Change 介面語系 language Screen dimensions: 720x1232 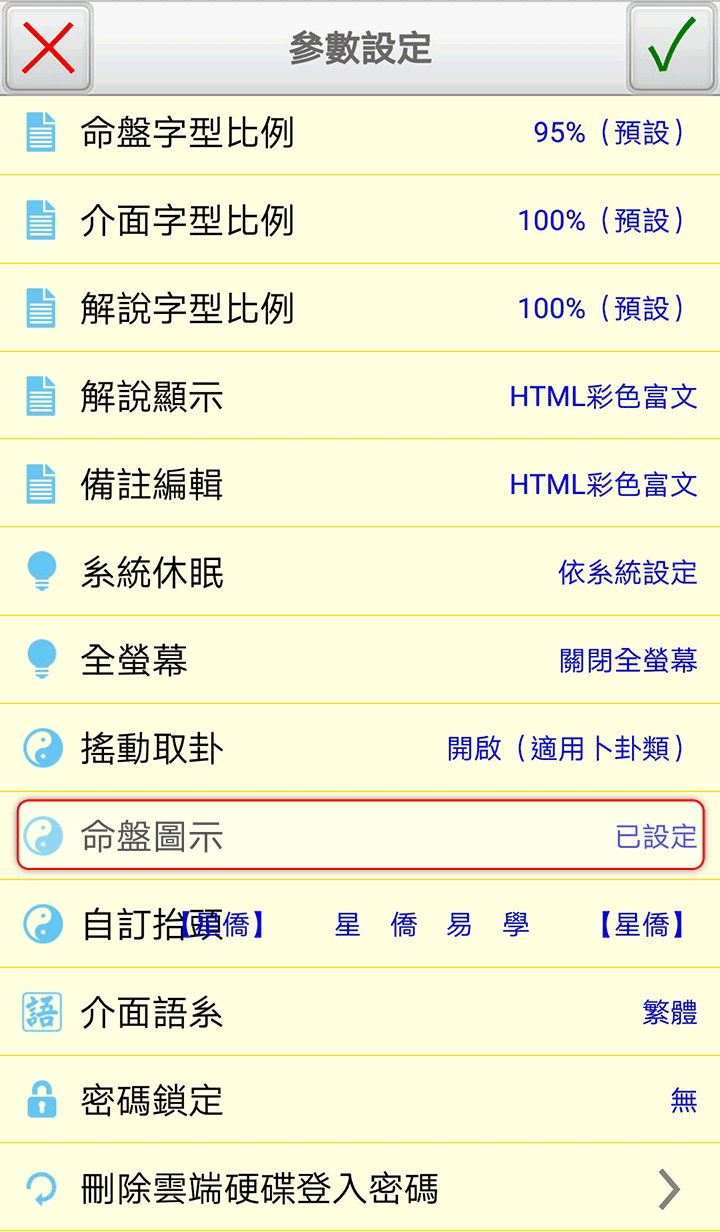tap(360, 1012)
